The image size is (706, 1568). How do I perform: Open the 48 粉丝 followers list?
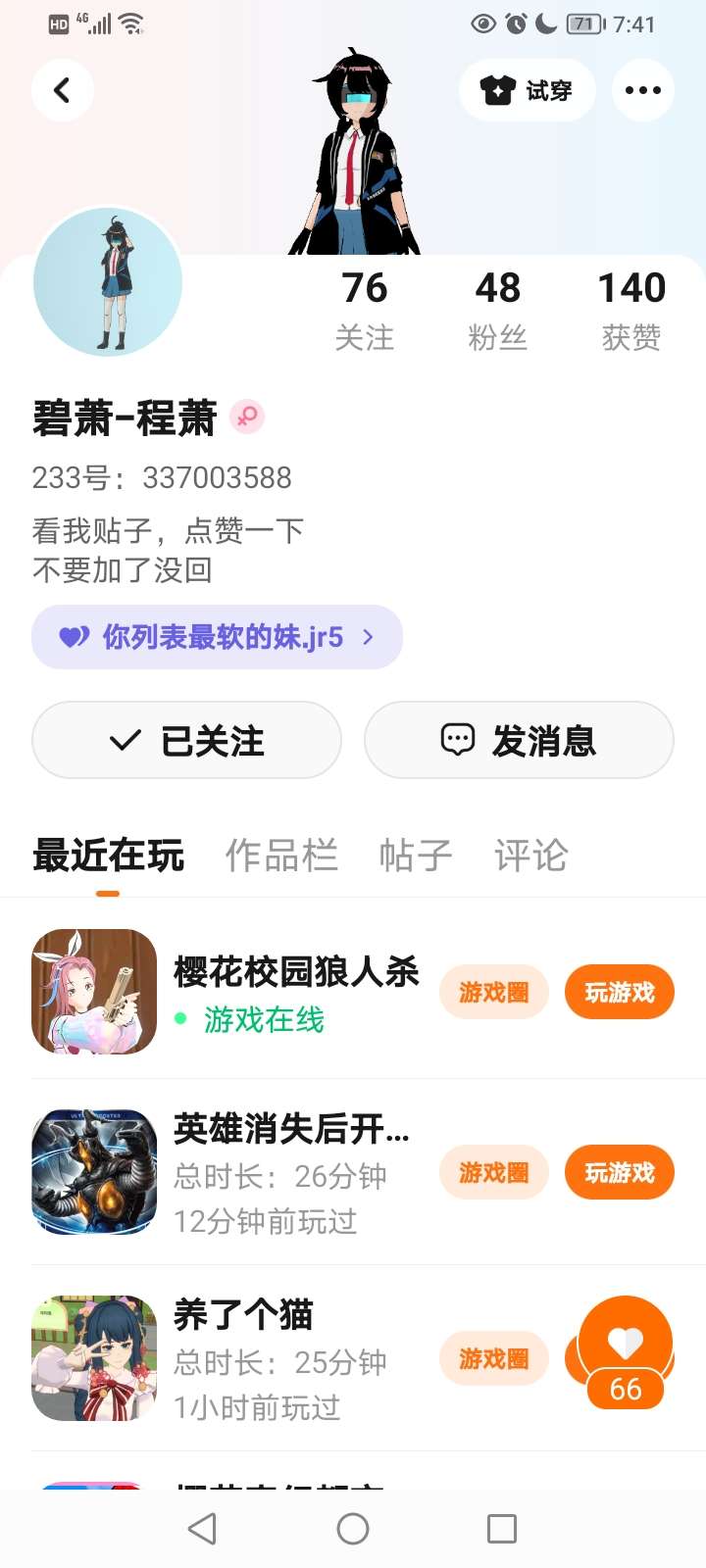[x=498, y=310]
